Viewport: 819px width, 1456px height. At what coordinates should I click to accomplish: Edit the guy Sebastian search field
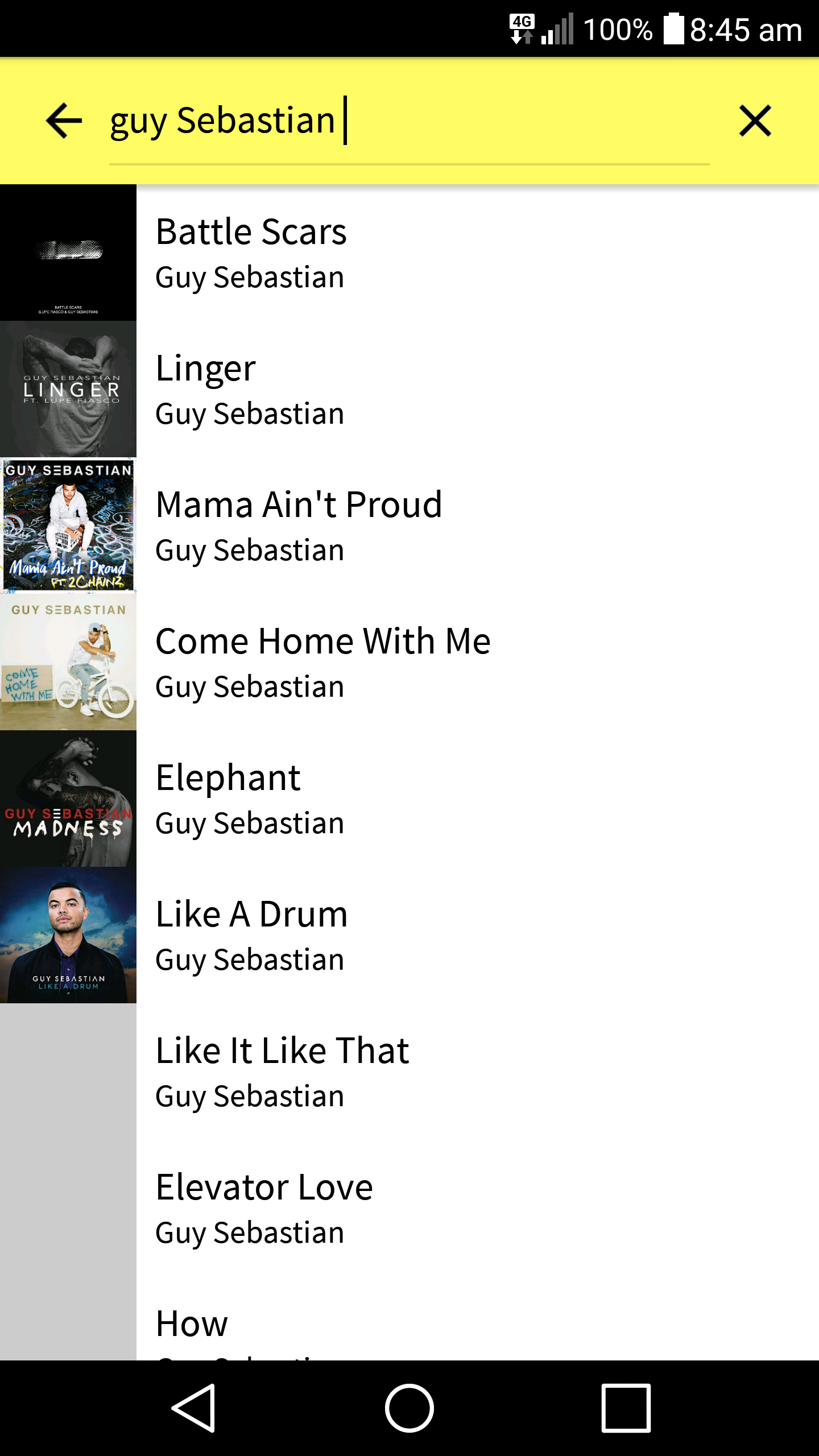tap(409, 122)
